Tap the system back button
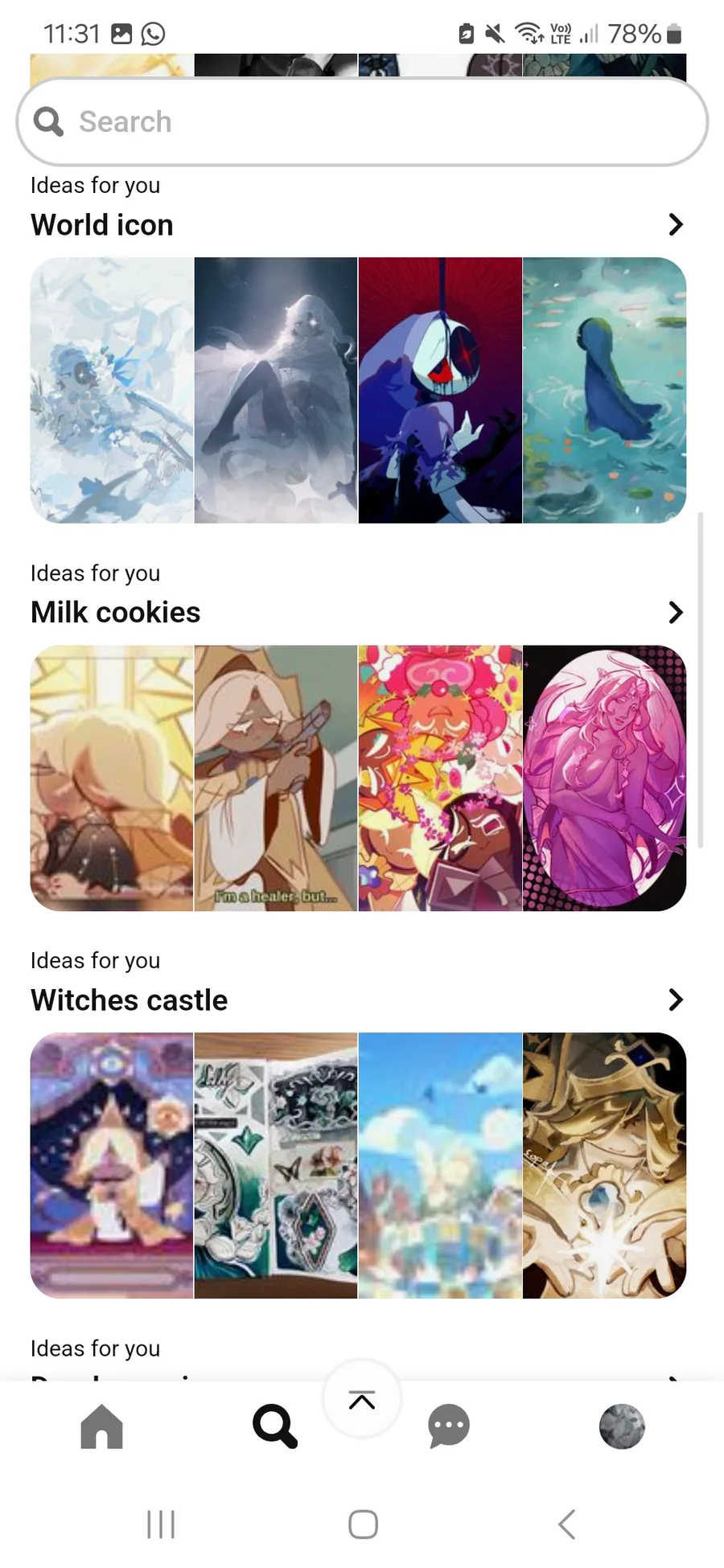The image size is (724, 1568). pyautogui.click(x=567, y=1524)
